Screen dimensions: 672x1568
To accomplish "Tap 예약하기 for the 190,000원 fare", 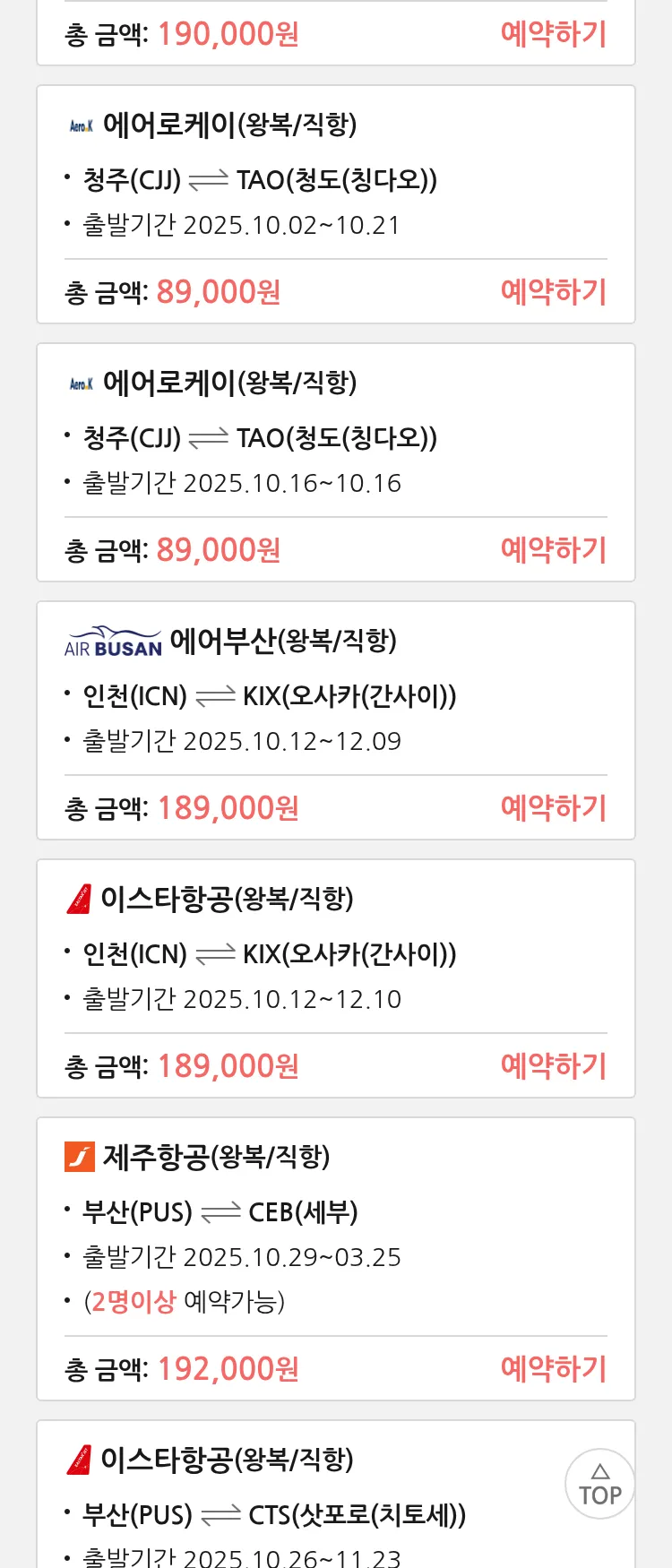I will [554, 34].
